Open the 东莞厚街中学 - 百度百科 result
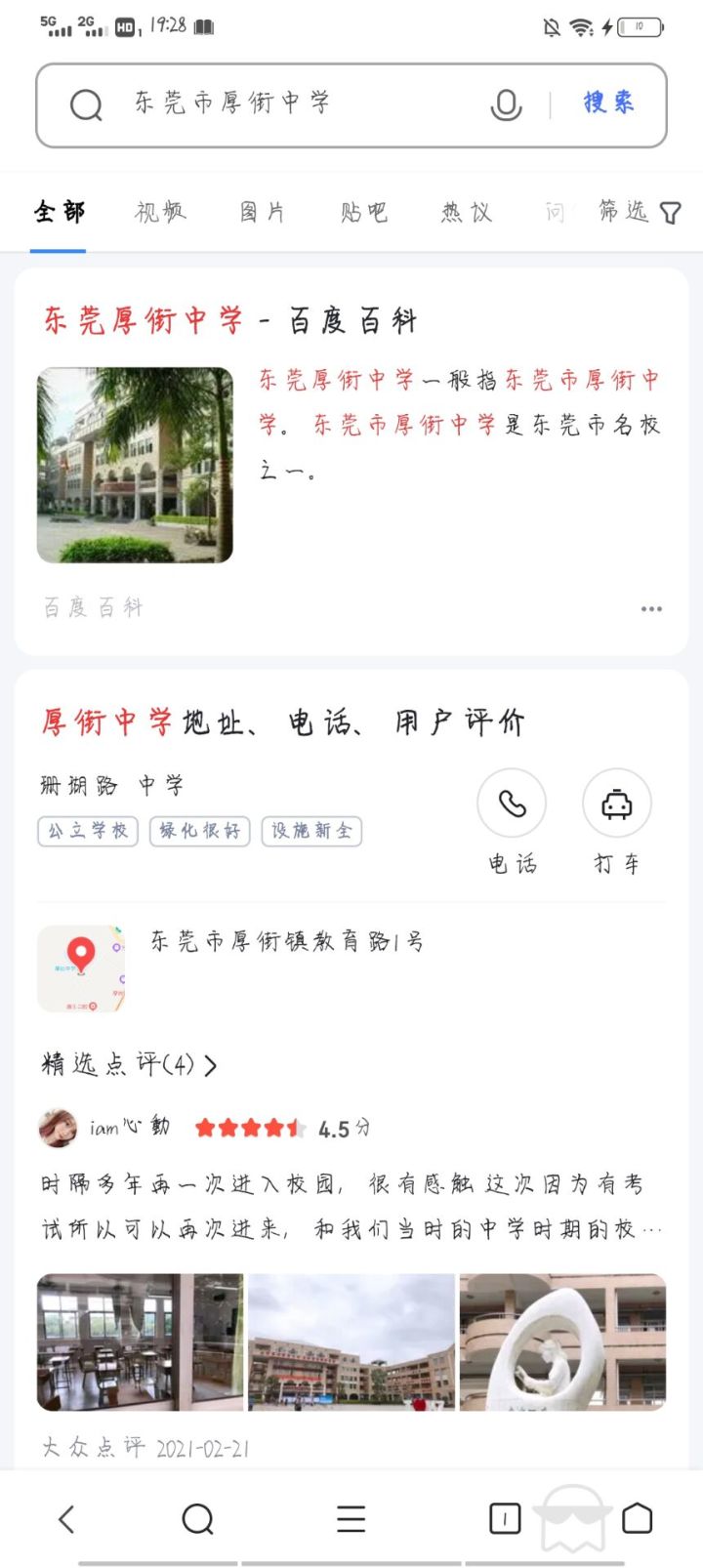 [x=230, y=320]
